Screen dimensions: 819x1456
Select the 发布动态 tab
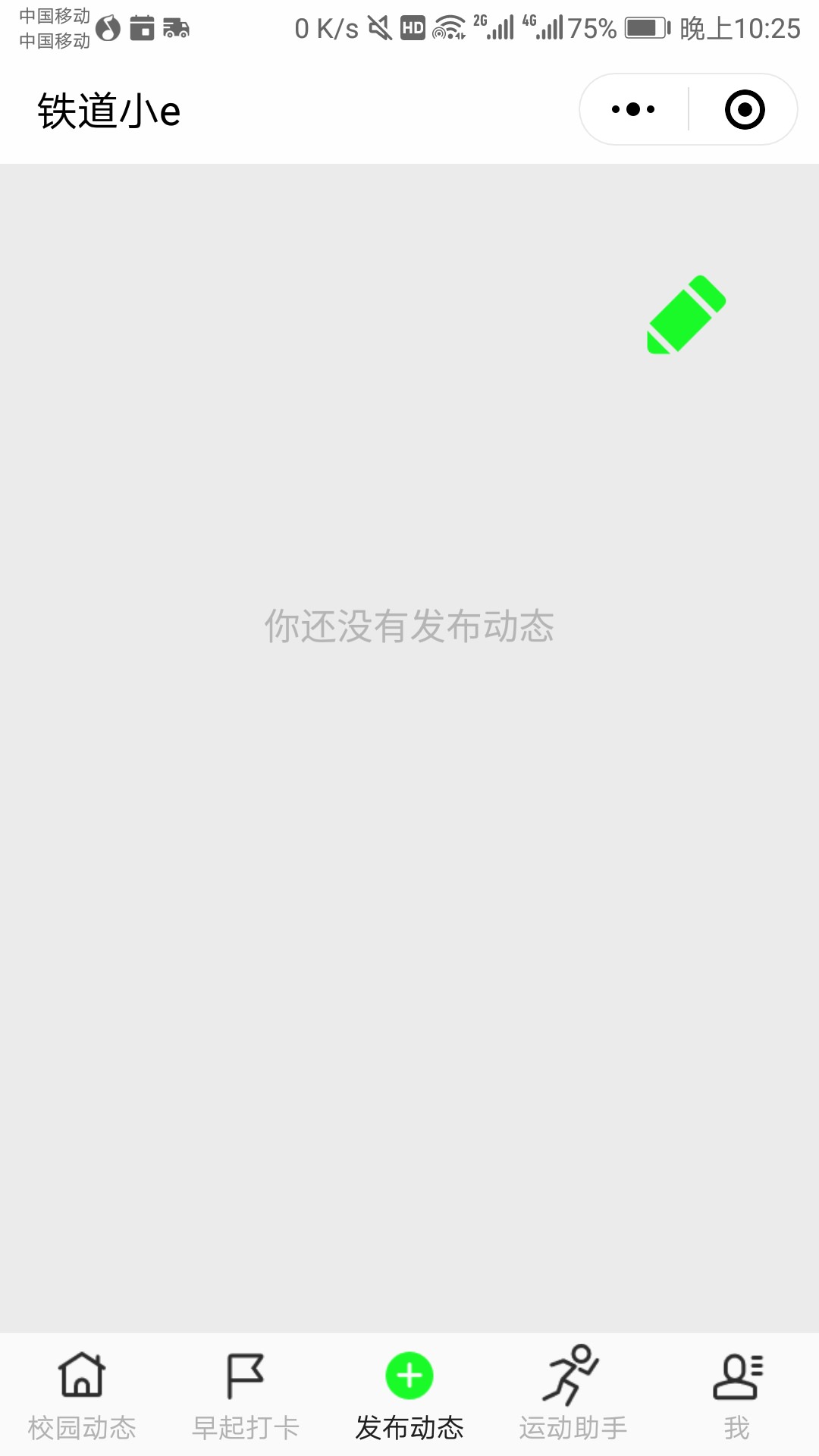pos(409,1394)
